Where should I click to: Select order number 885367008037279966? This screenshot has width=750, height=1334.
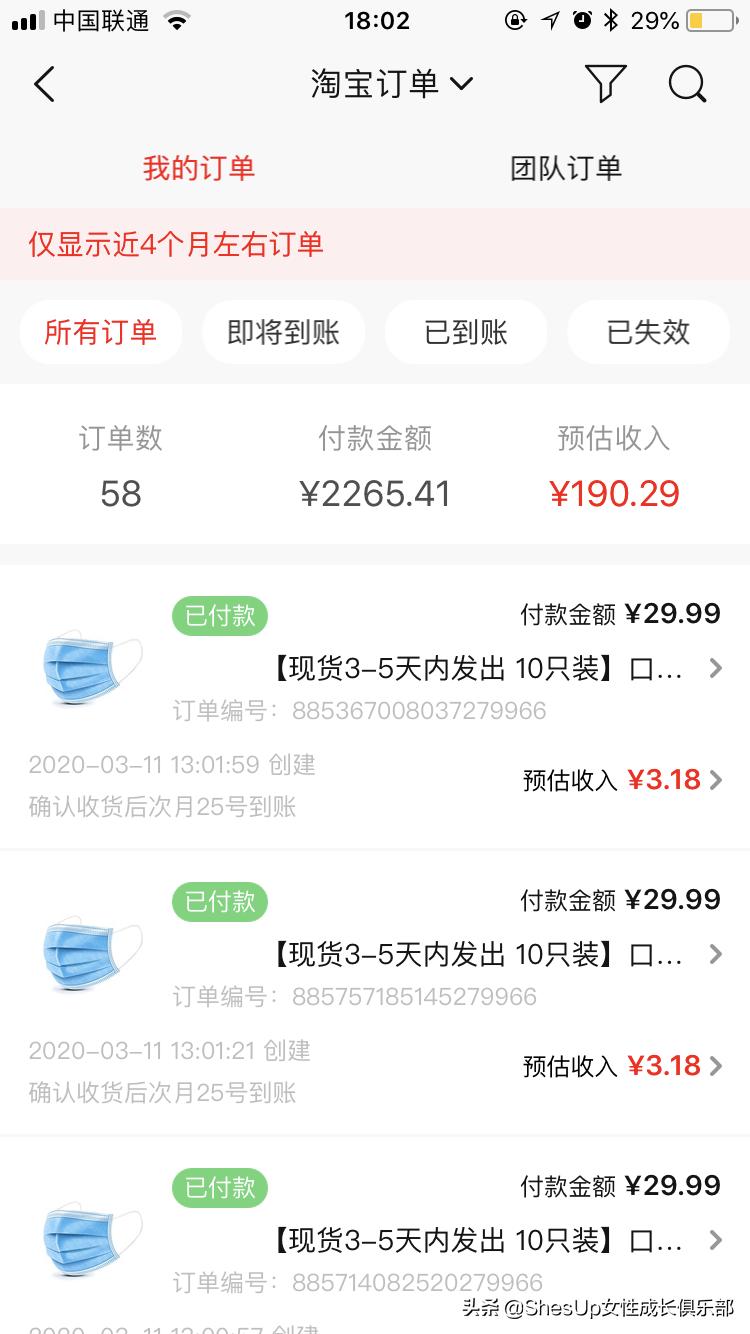[415, 710]
